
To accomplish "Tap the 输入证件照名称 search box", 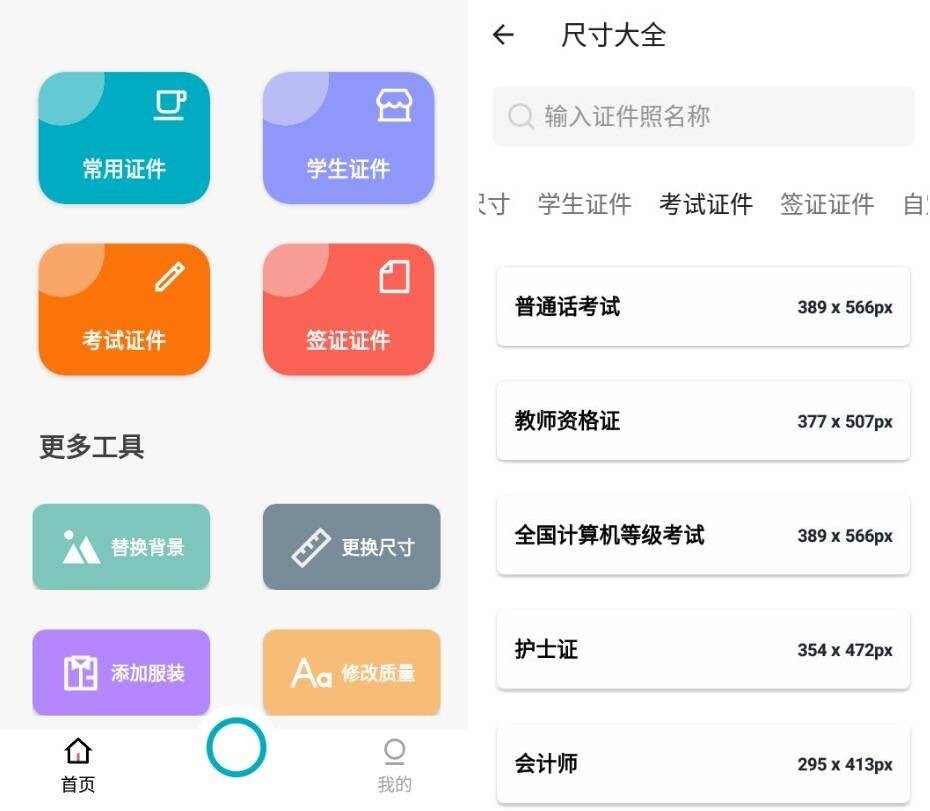I will (702, 116).
